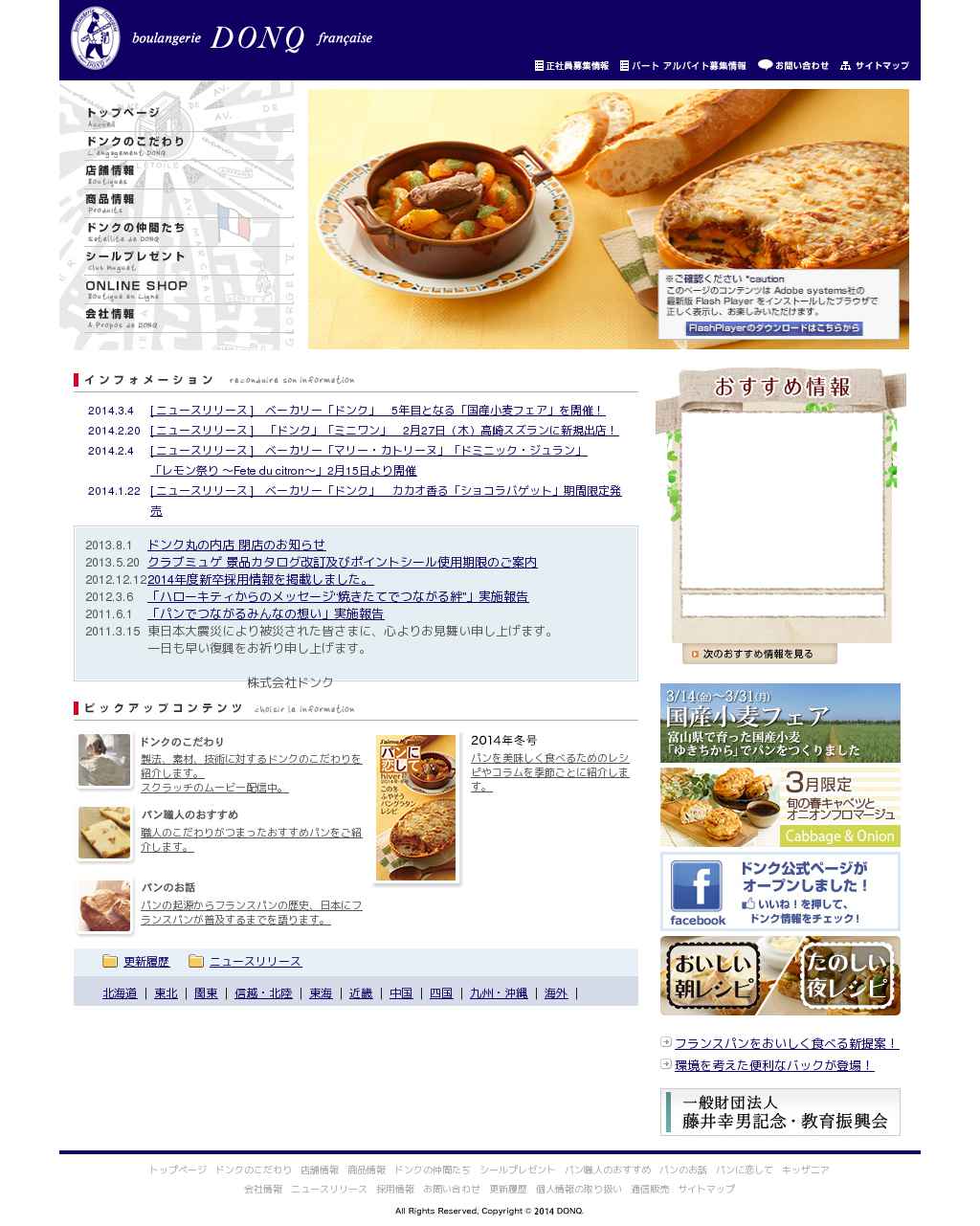Open the 藤井幸男記念・教育振興会 banner
980x1226 pixels.
click(x=780, y=1112)
